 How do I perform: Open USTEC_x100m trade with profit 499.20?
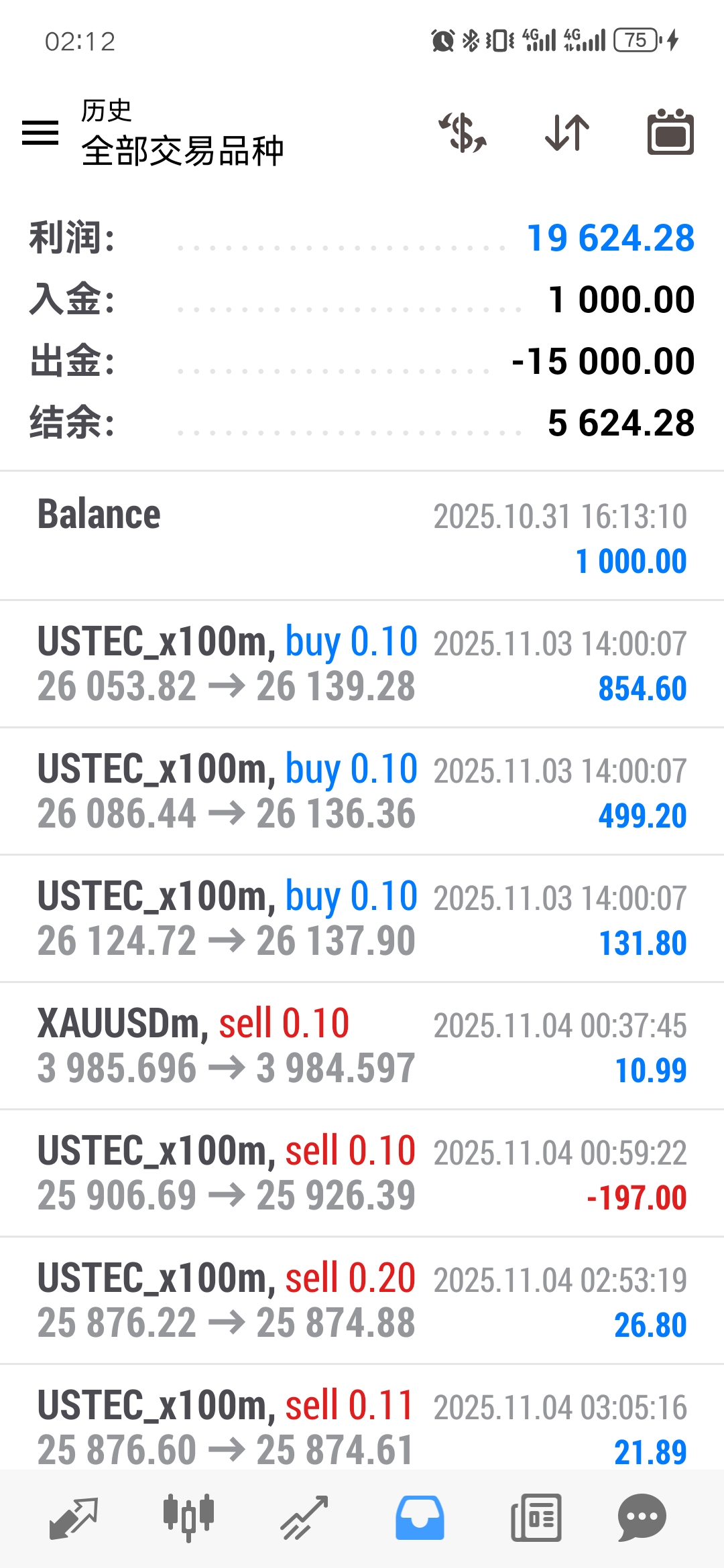pyautogui.click(x=362, y=791)
